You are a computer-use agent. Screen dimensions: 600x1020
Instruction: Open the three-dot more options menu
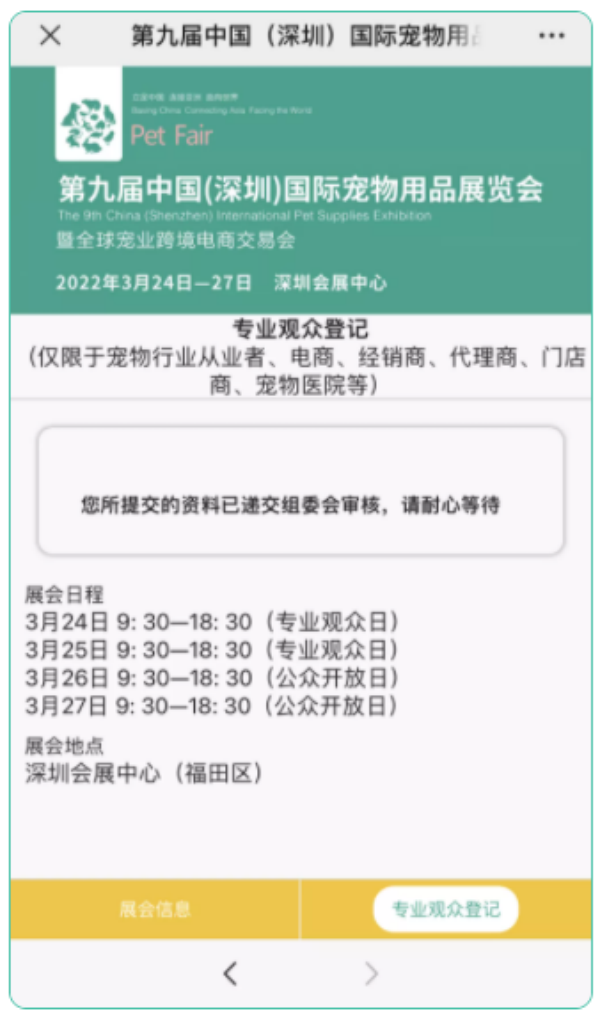(551, 36)
